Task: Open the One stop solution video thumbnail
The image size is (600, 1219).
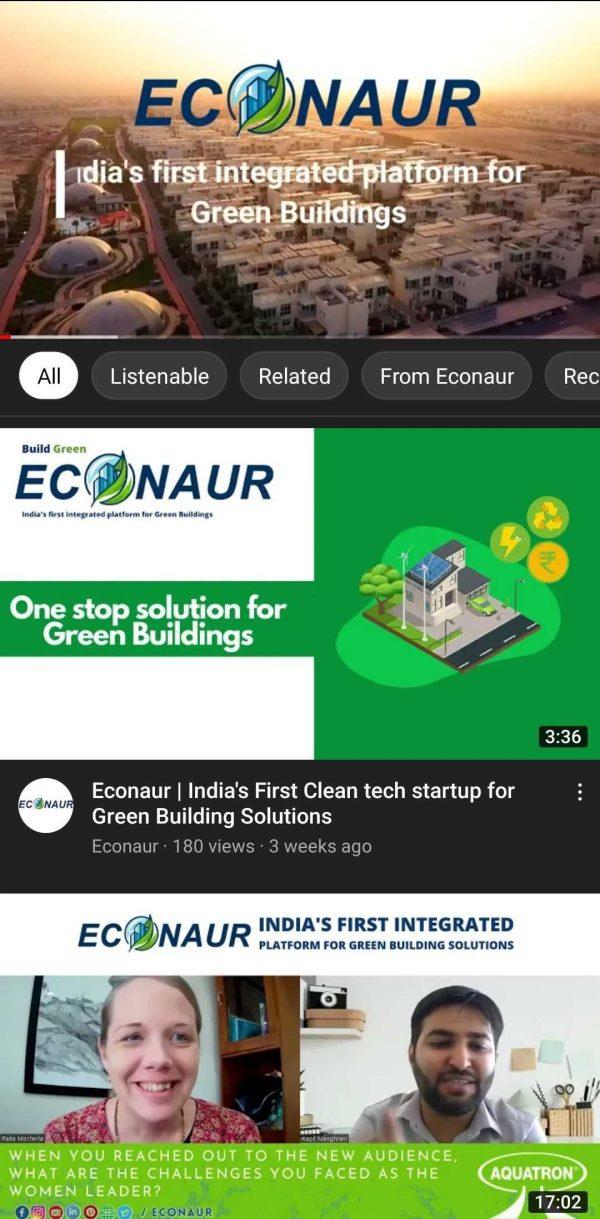Action: click(x=300, y=593)
